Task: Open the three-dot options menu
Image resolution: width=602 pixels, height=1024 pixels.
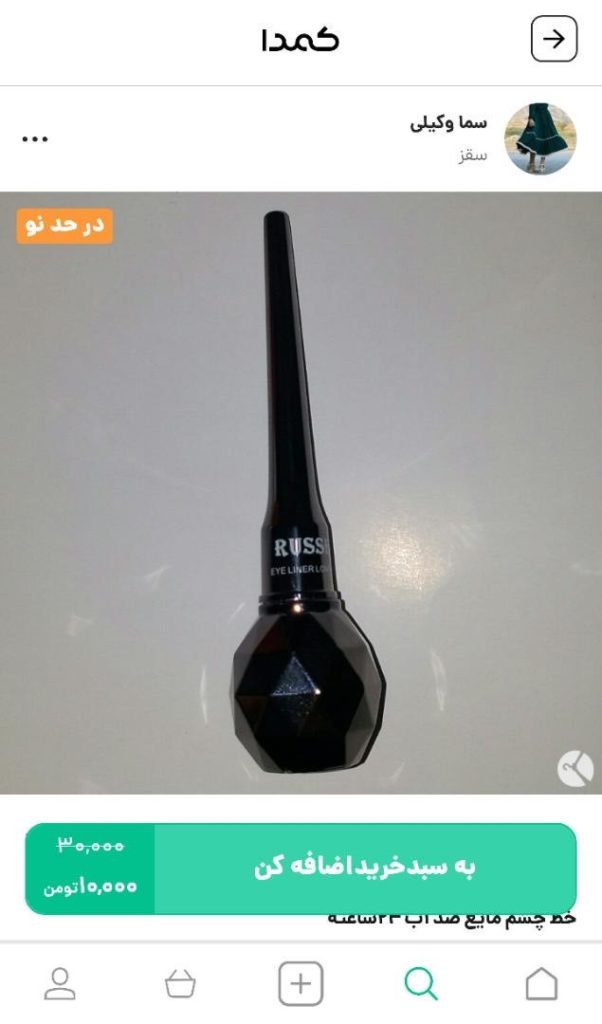Action: [x=35, y=139]
